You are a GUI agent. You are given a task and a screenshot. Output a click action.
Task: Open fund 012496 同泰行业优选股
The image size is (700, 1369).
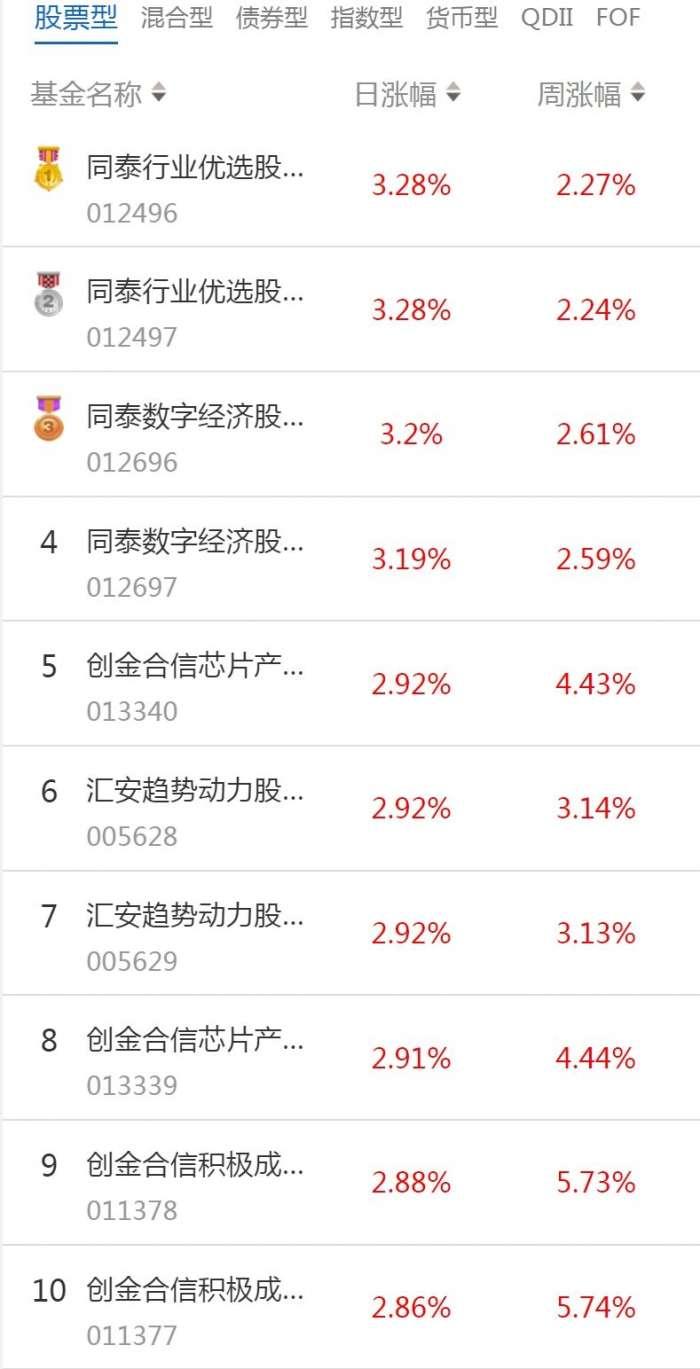350,185
